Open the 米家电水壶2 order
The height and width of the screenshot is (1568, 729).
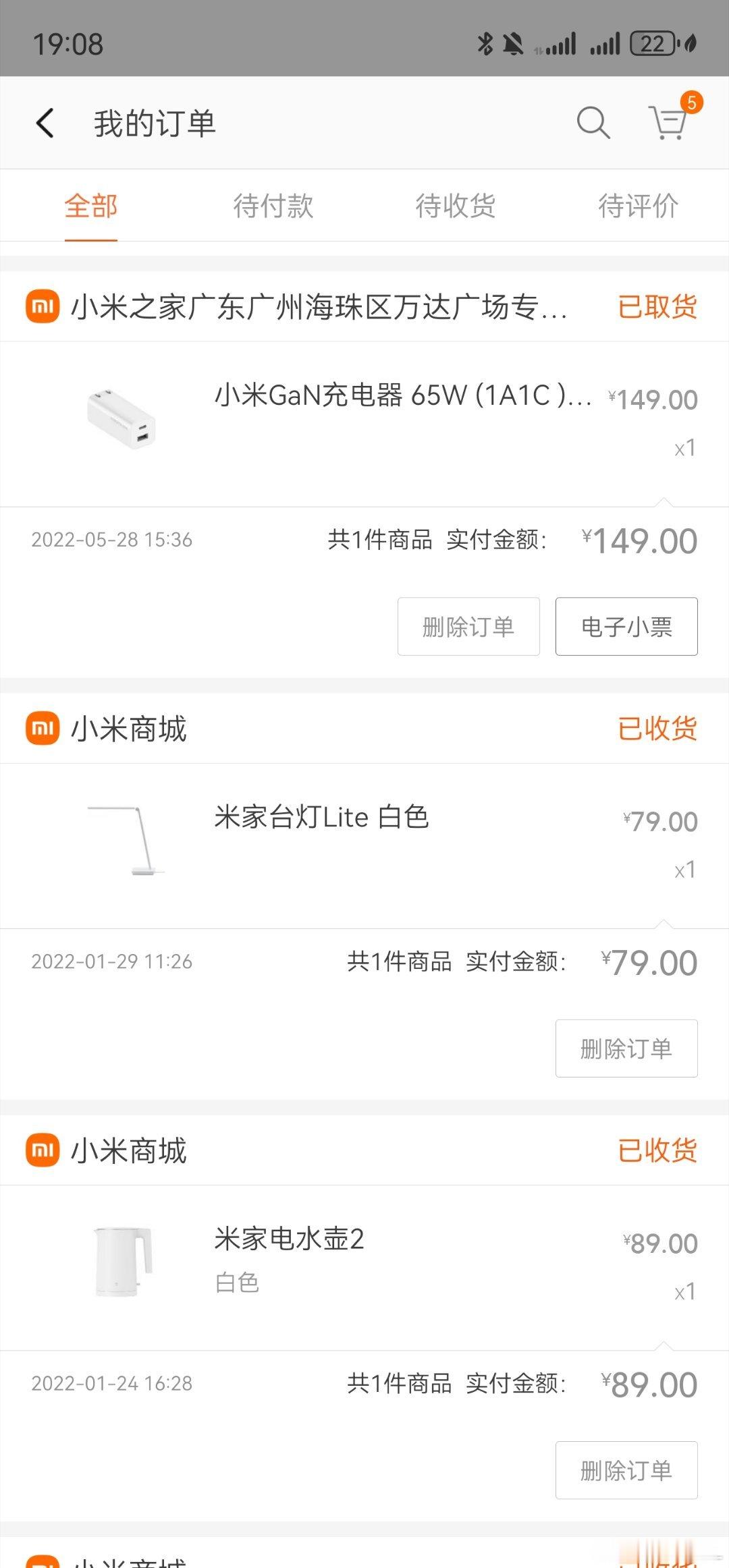[x=364, y=1268]
